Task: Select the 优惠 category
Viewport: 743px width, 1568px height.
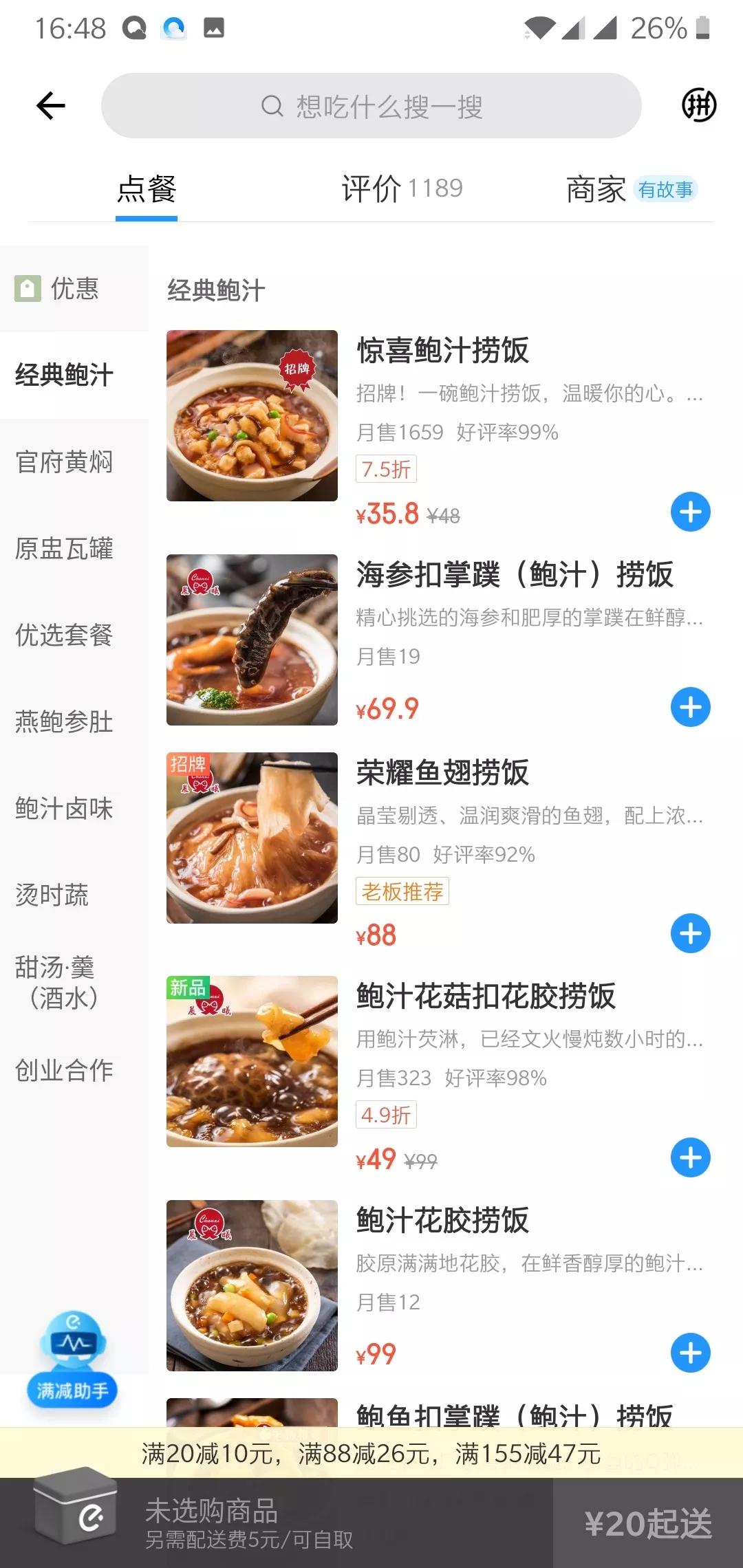Action: [74, 289]
